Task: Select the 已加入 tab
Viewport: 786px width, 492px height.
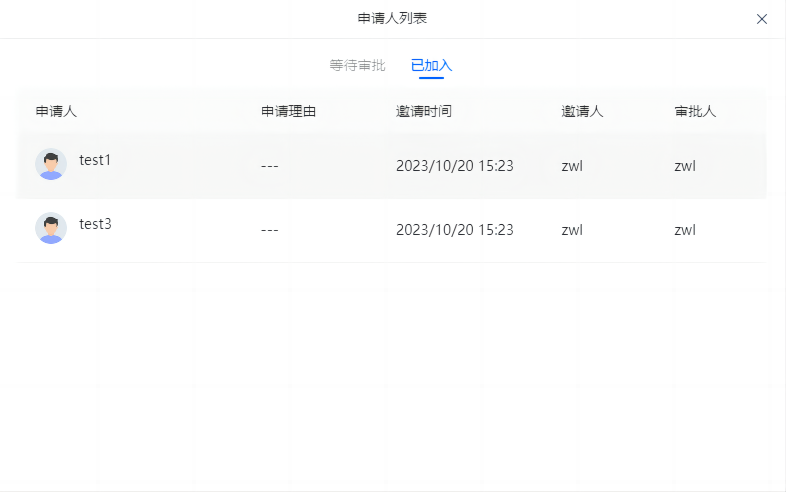Action: 431,65
